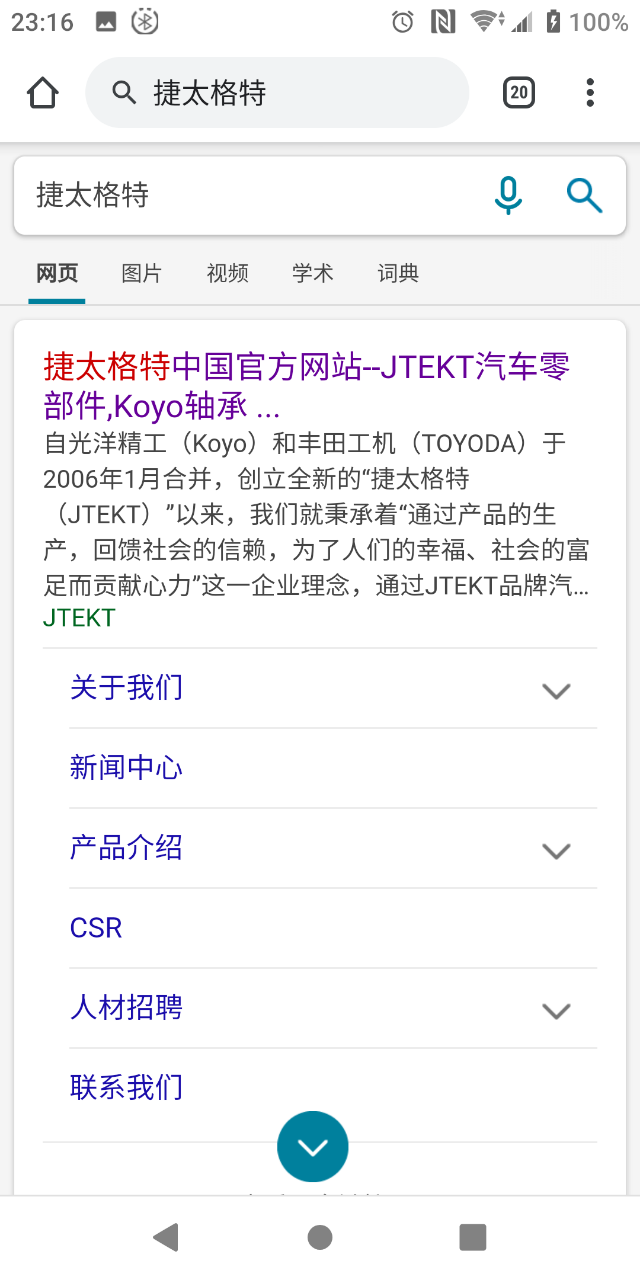
Task: Switch to the 学术 tab
Action: pyautogui.click(x=312, y=273)
